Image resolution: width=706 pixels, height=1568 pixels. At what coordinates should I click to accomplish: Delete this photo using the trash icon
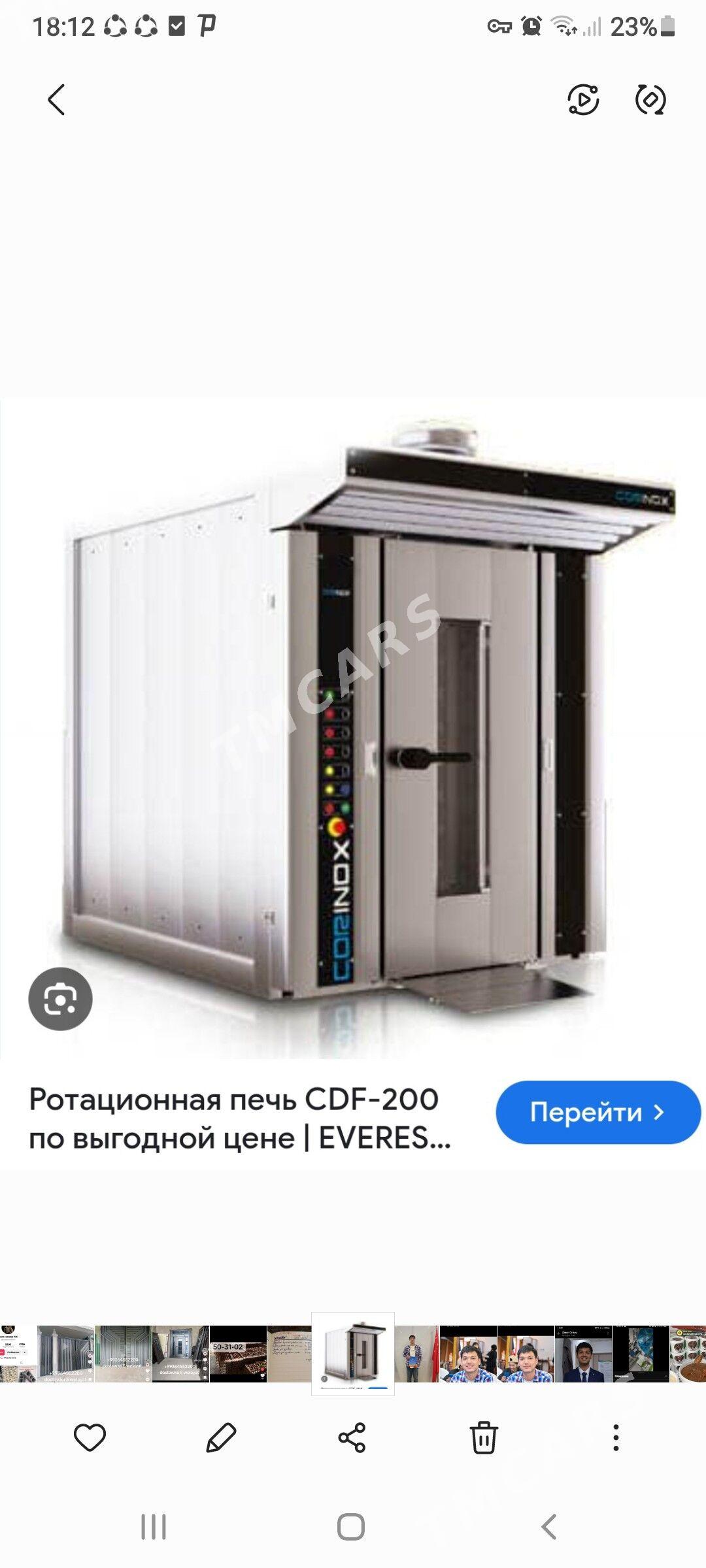click(x=484, y=1437)
